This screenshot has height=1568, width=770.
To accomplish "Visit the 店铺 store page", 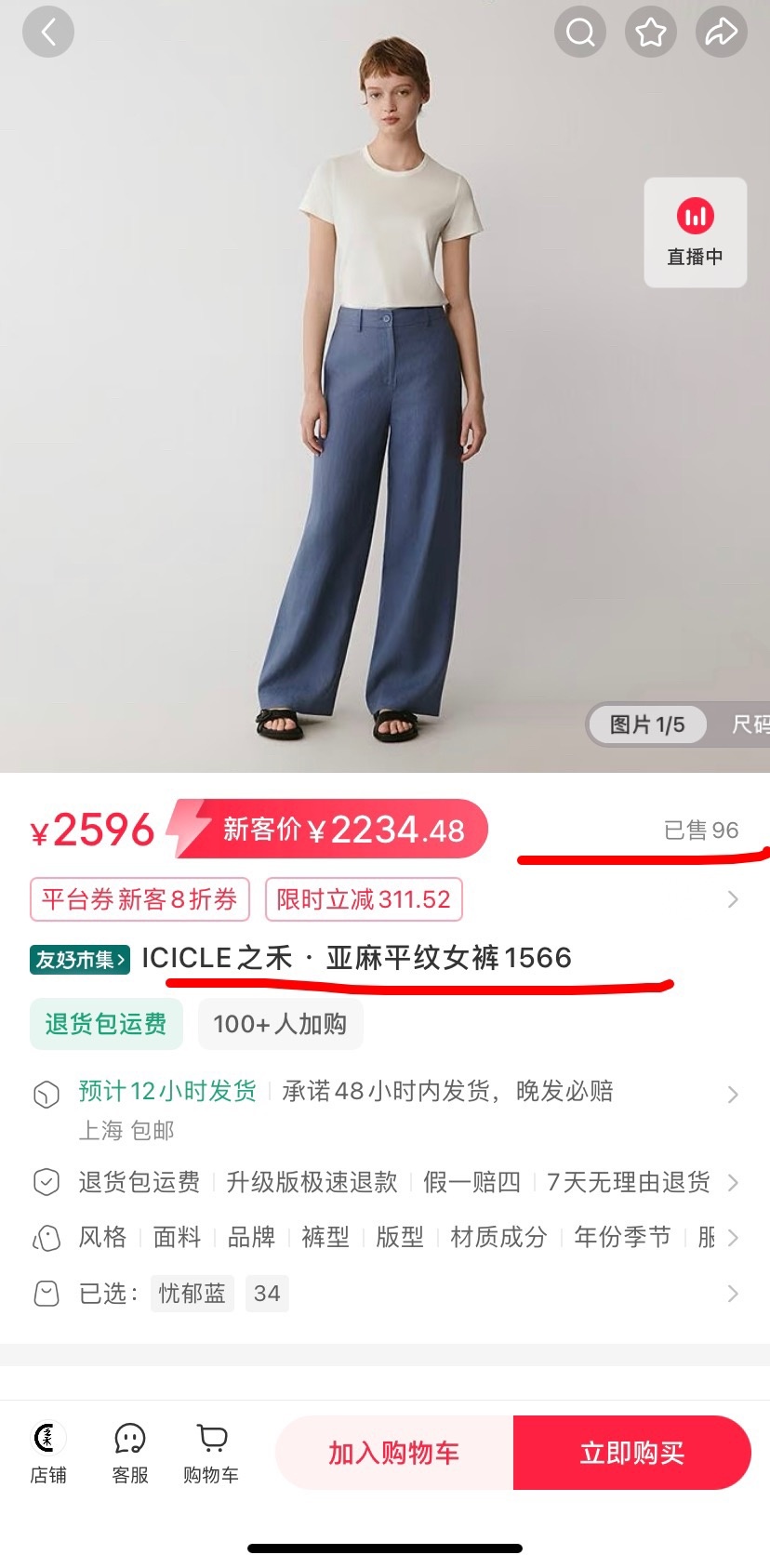I will point(48,1453).
